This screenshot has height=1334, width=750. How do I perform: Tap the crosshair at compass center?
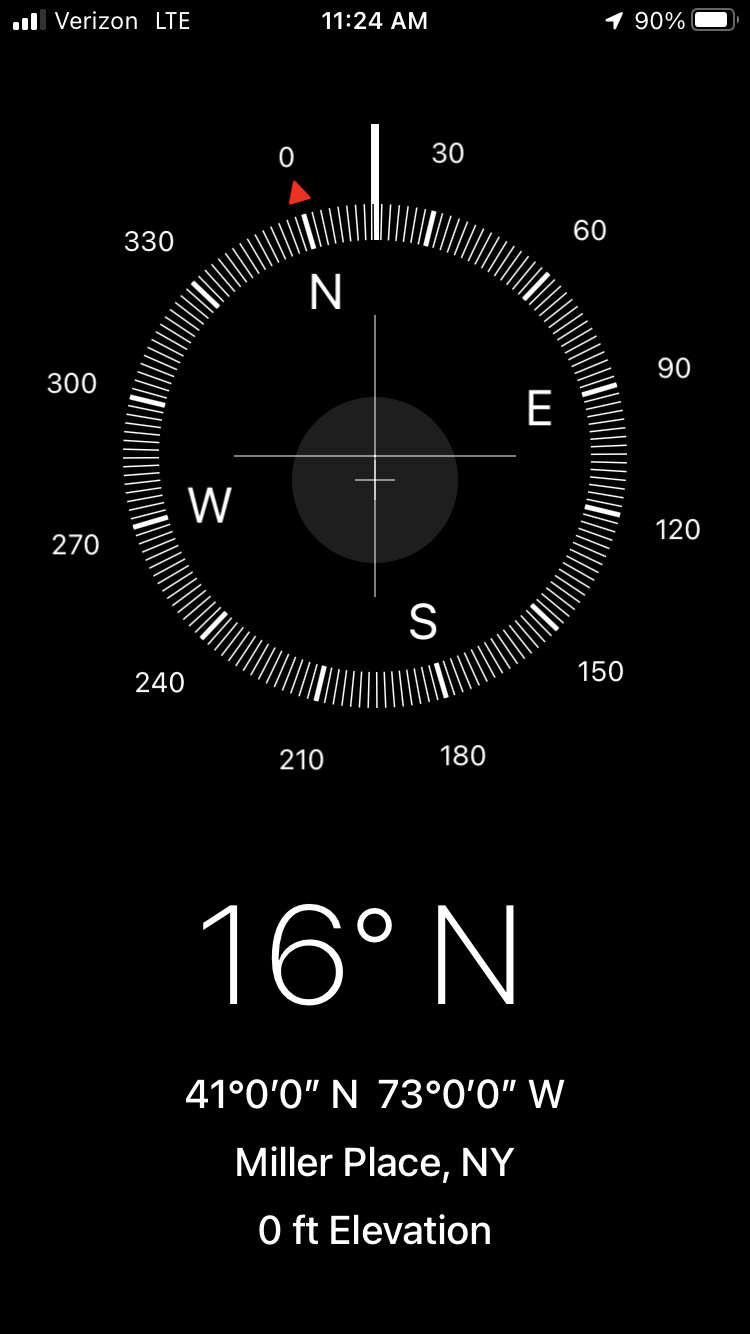375,480
